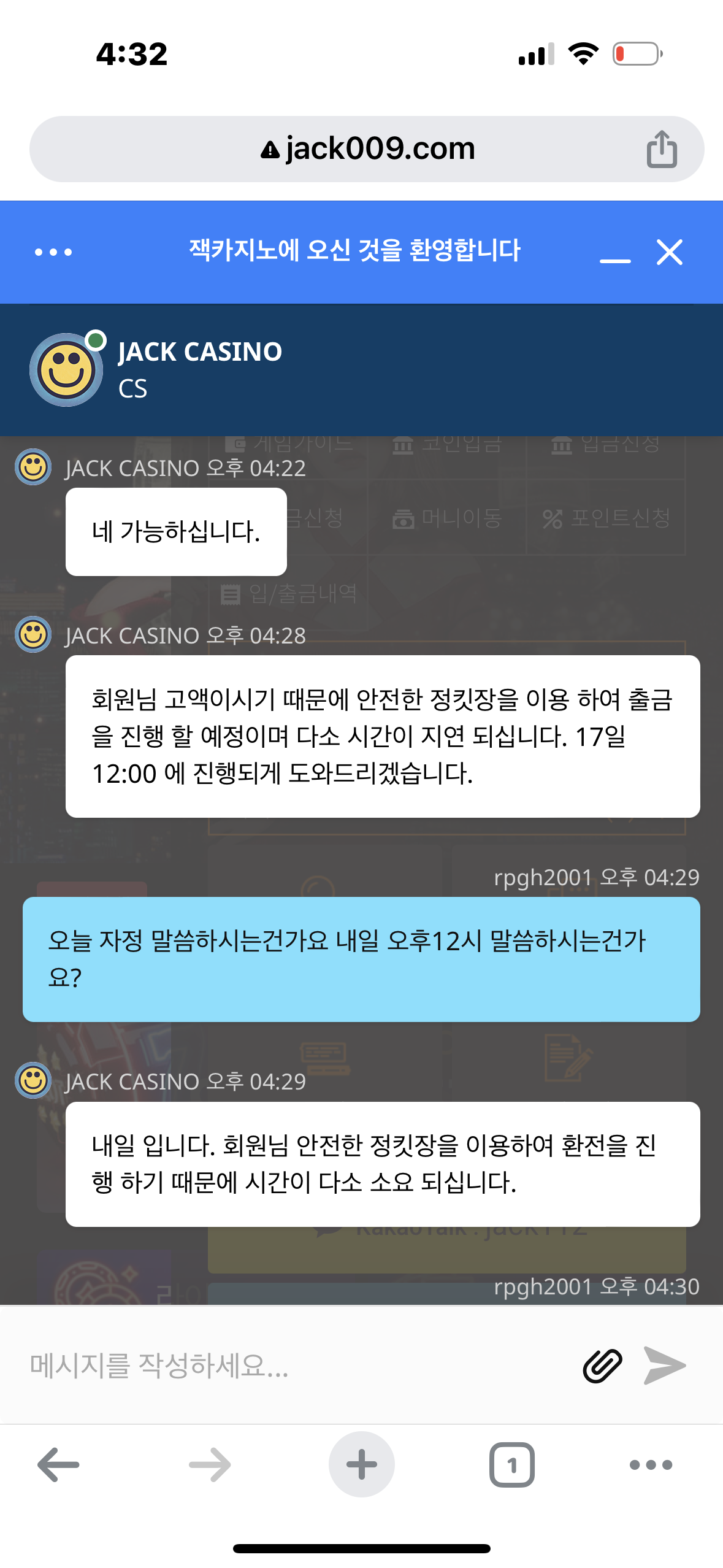The width and height of the screenshot is (723, 1568).
Task: Attach a file with the paperclip icon
Action: click(x=602, y=1366)
